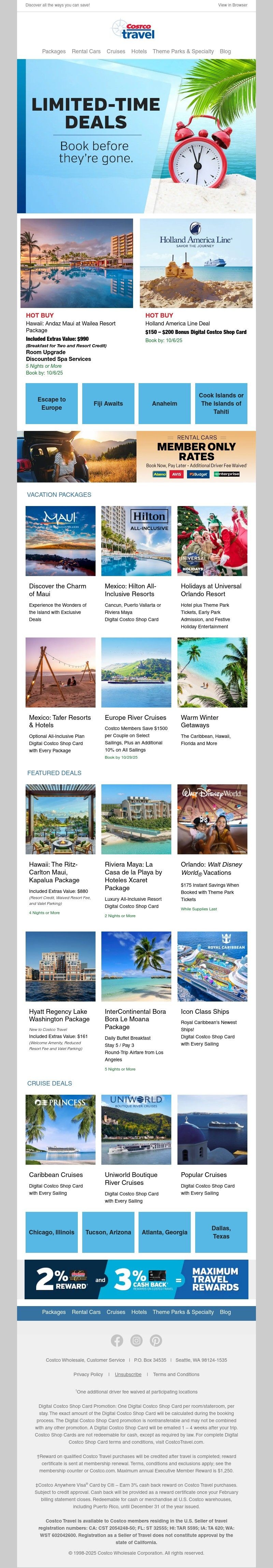Open the Facebook icon in footer
The height and width of the screenshot is (1568, 273).
[x=117, y=1340]
